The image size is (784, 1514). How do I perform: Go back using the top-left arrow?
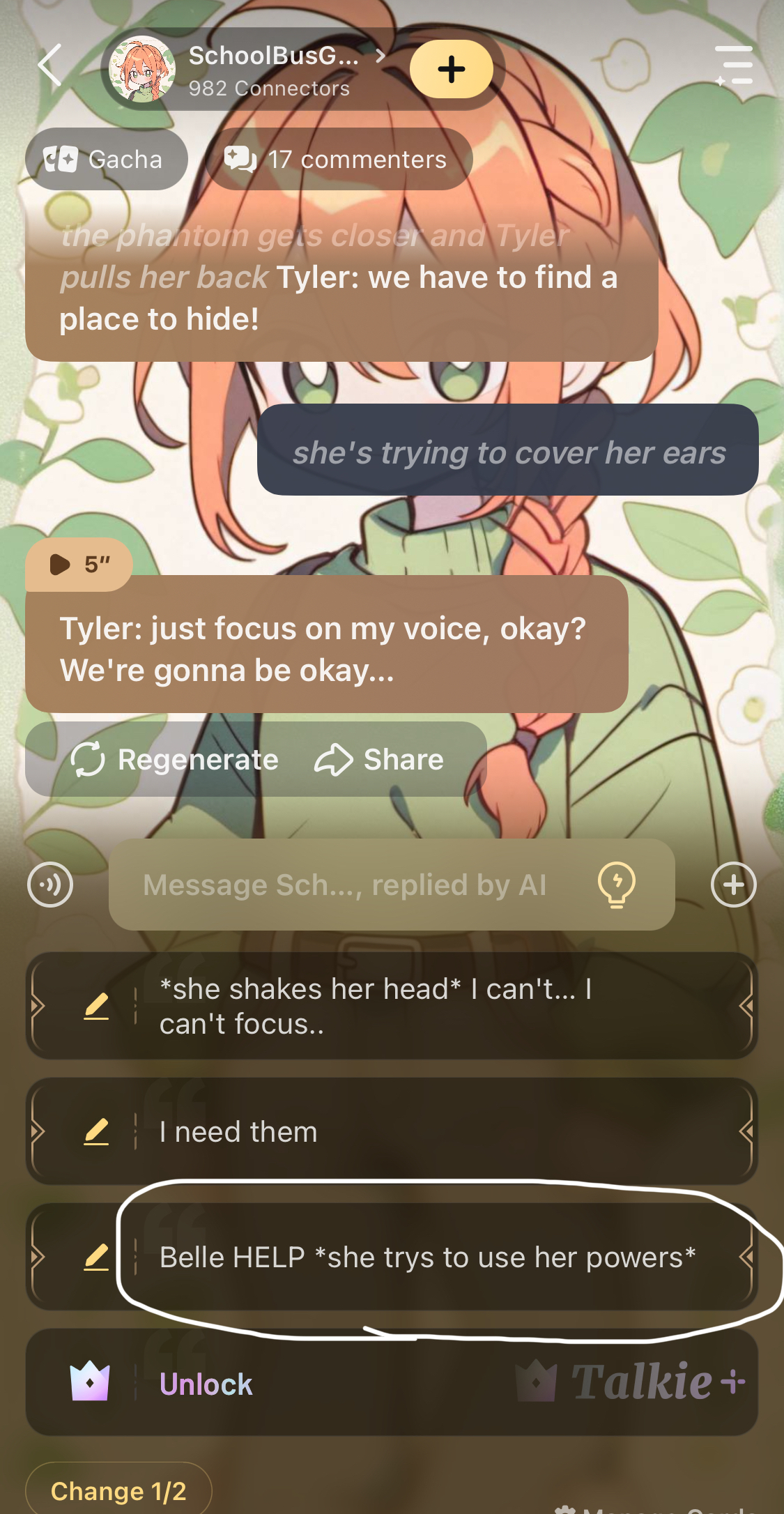[50, 66]
